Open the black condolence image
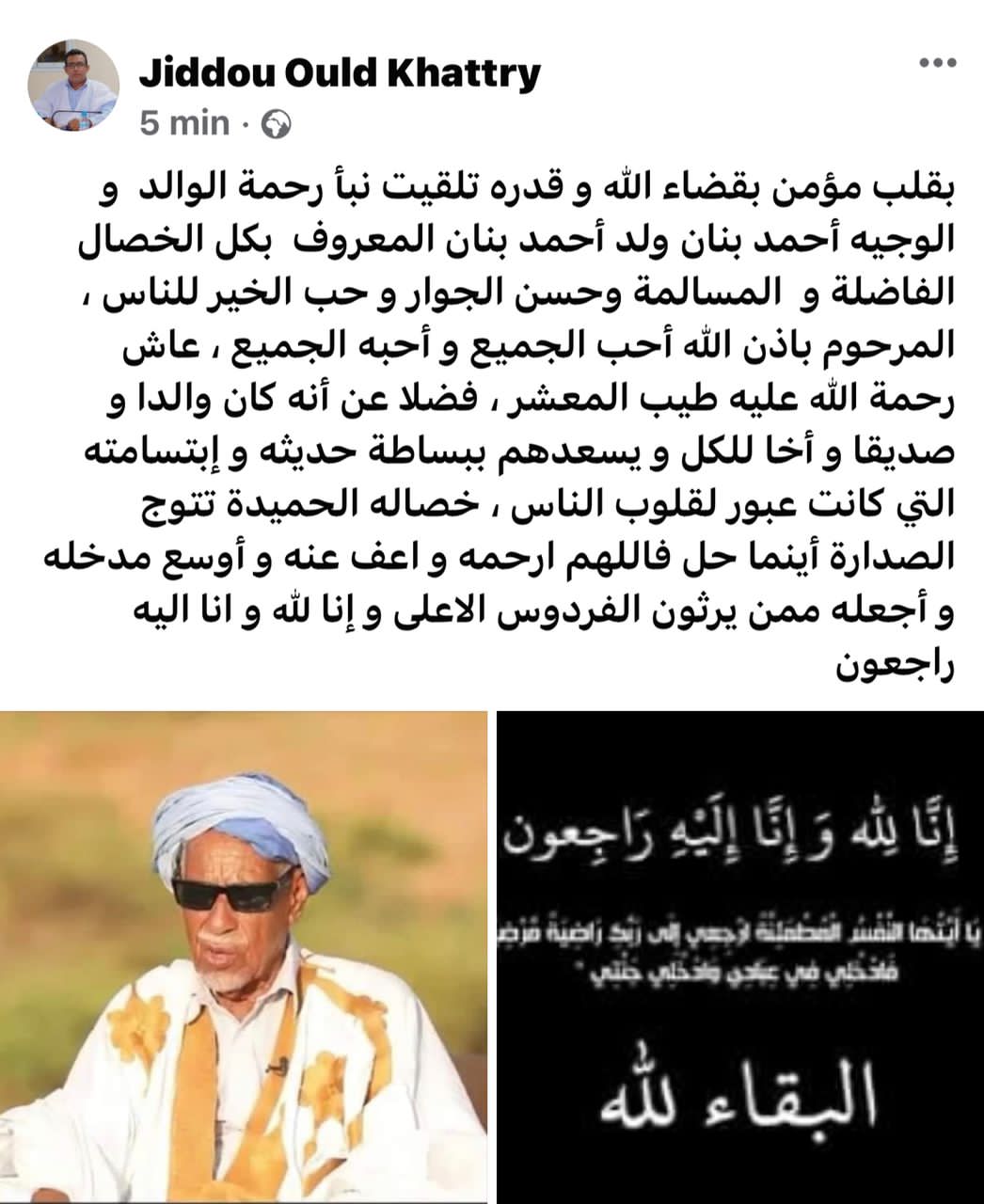 click(739, 957)
